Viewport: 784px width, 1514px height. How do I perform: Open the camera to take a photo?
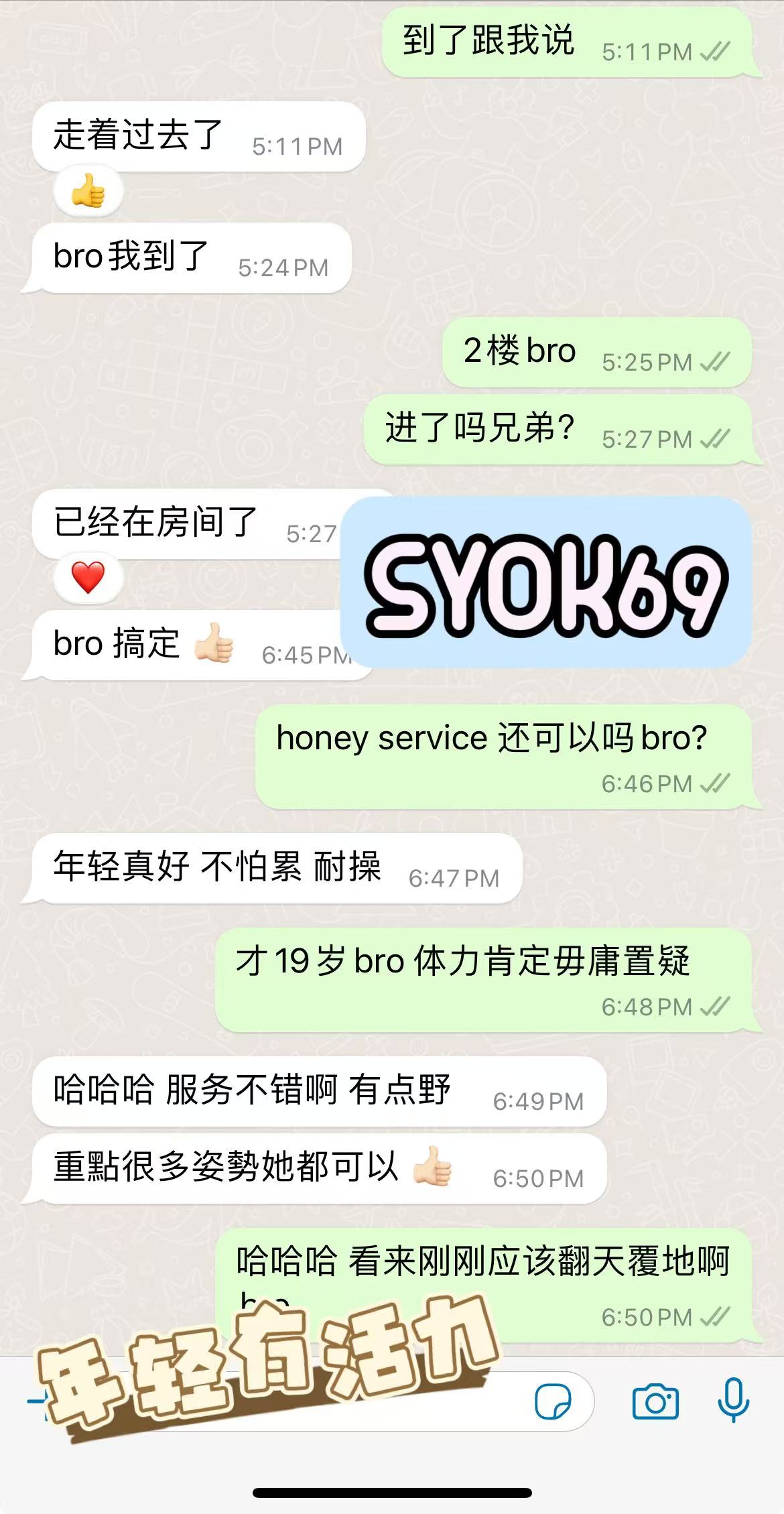pos(655,1401)
